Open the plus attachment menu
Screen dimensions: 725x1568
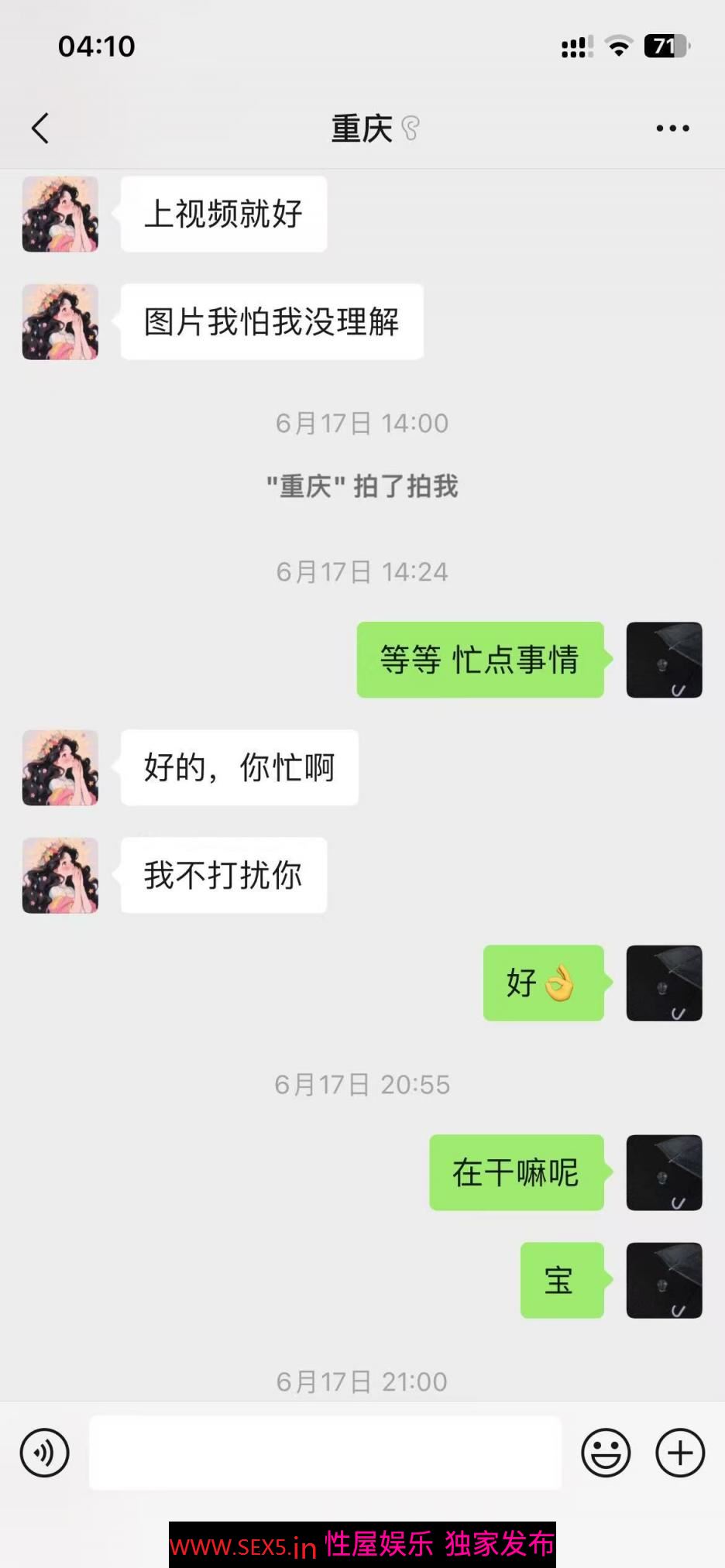680,1453
